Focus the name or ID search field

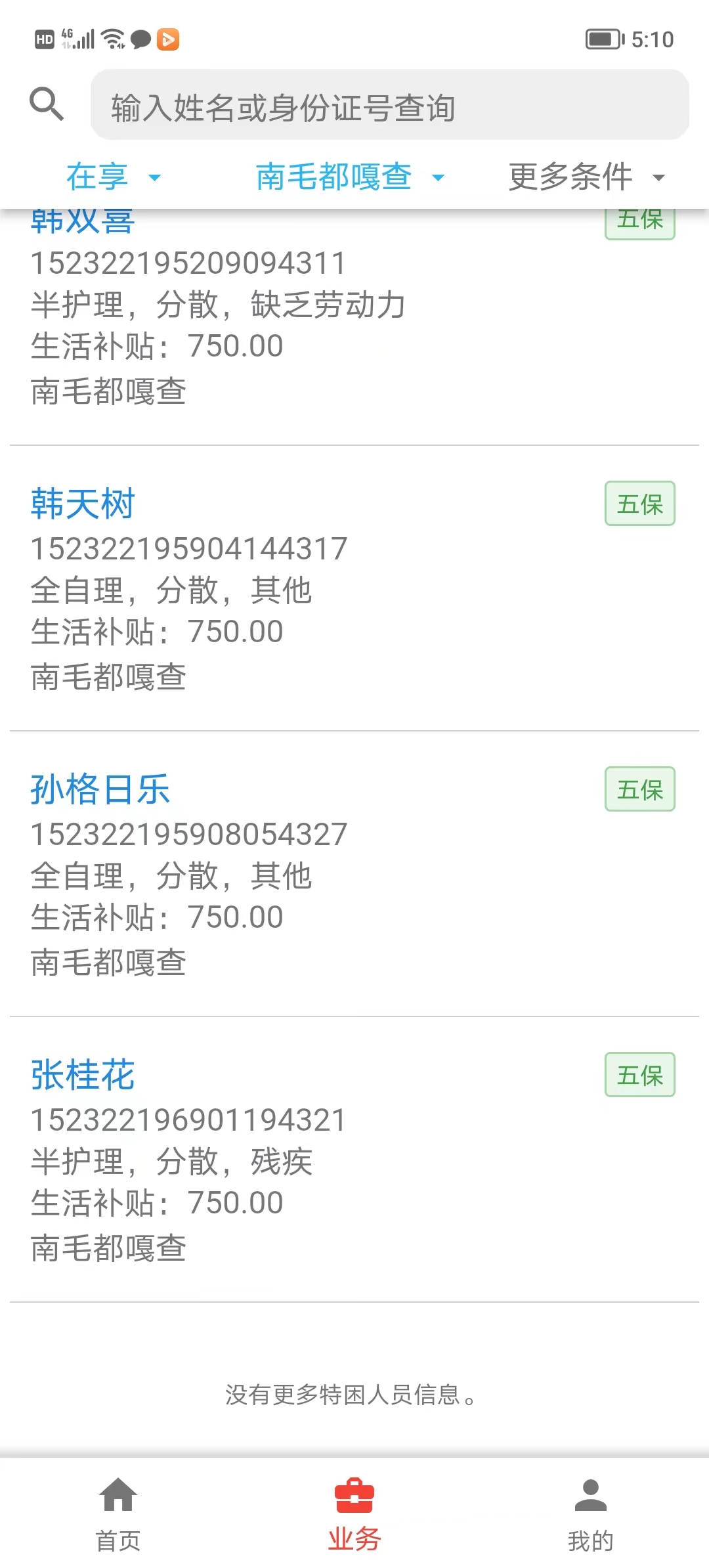click(x=390, y=105)
